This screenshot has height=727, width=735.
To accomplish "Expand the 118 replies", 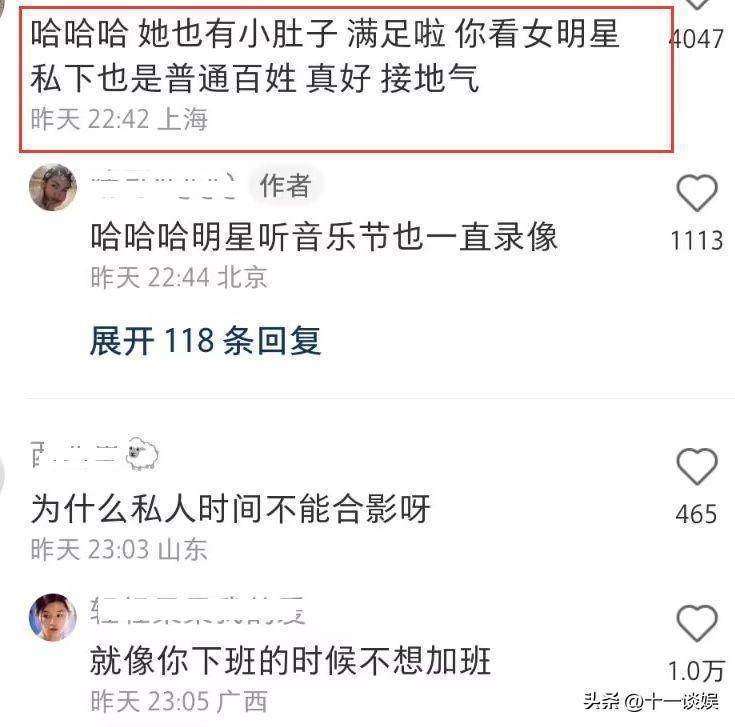I will [x=205, y=341].
